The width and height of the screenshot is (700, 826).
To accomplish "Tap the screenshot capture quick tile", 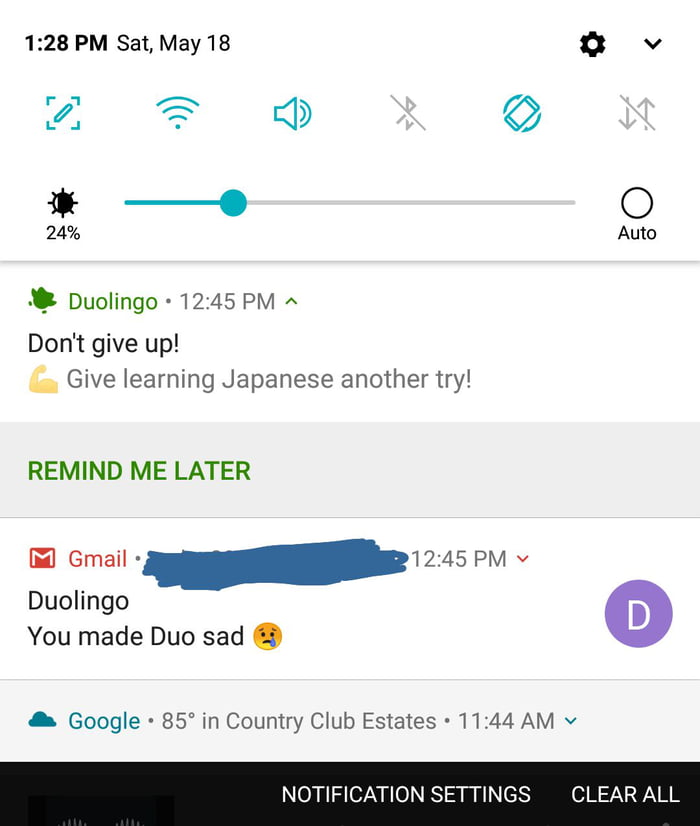I will (62, 112).
